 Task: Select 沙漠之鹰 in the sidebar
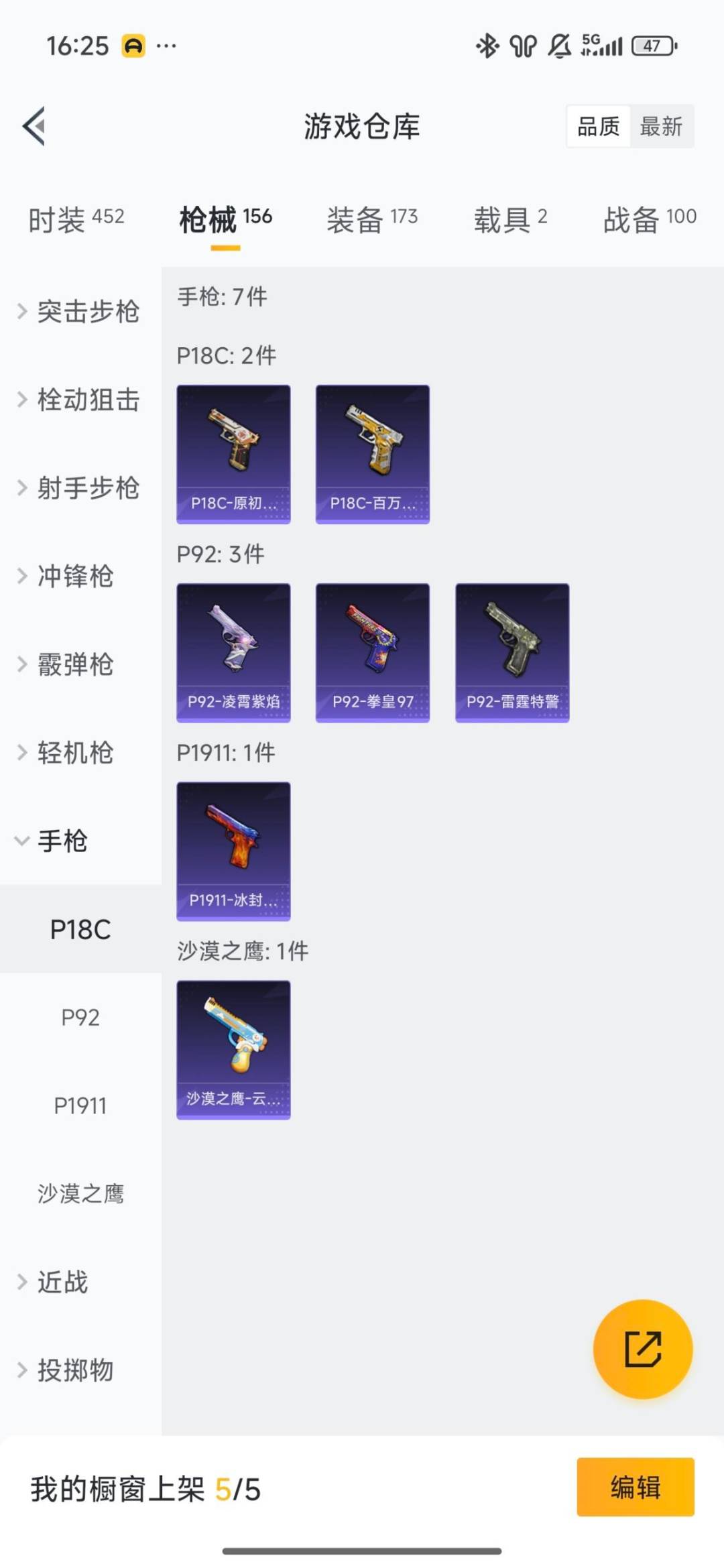tap(80, 1194)
